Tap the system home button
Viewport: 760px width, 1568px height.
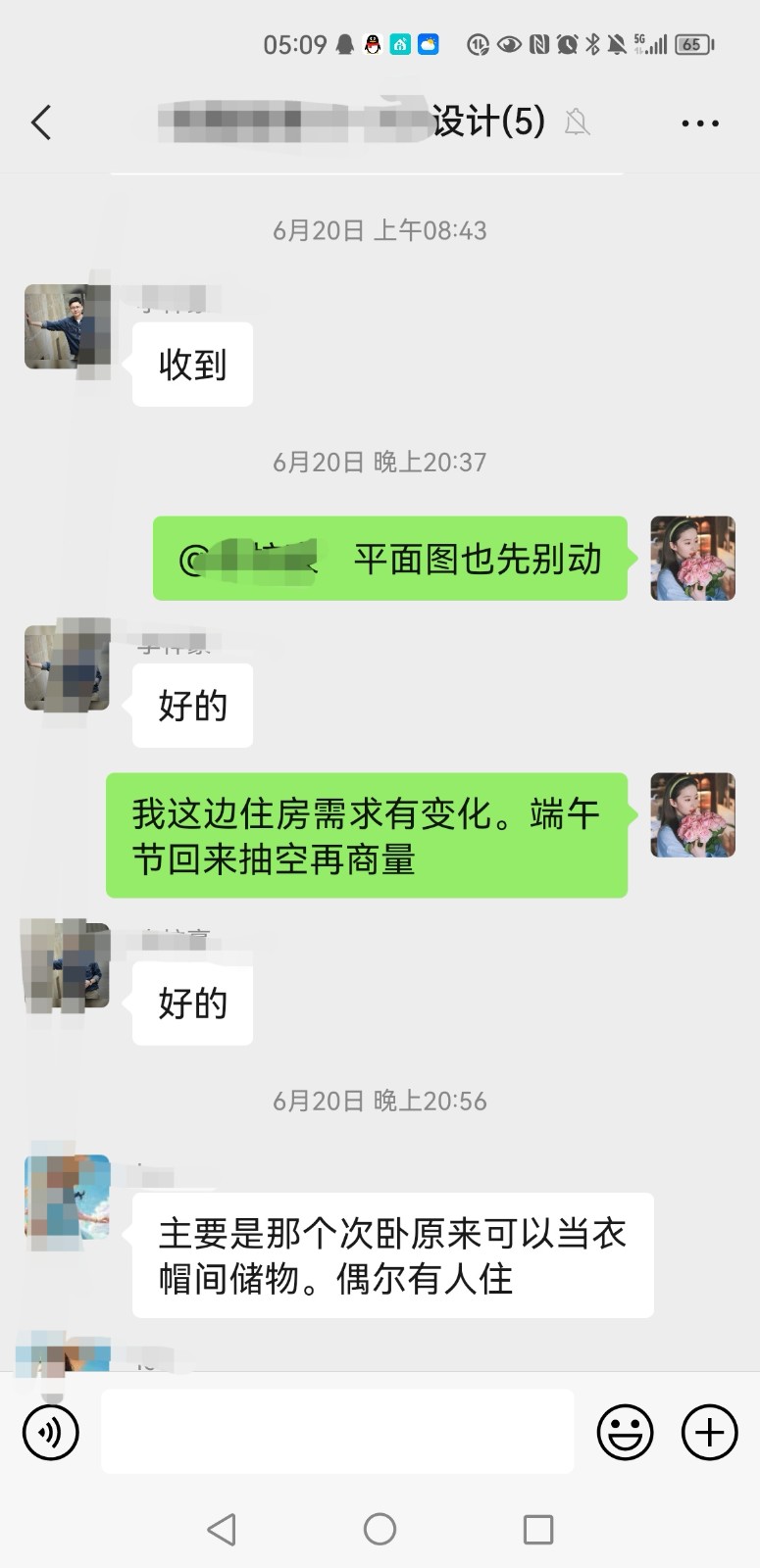tap(380, 1529)
